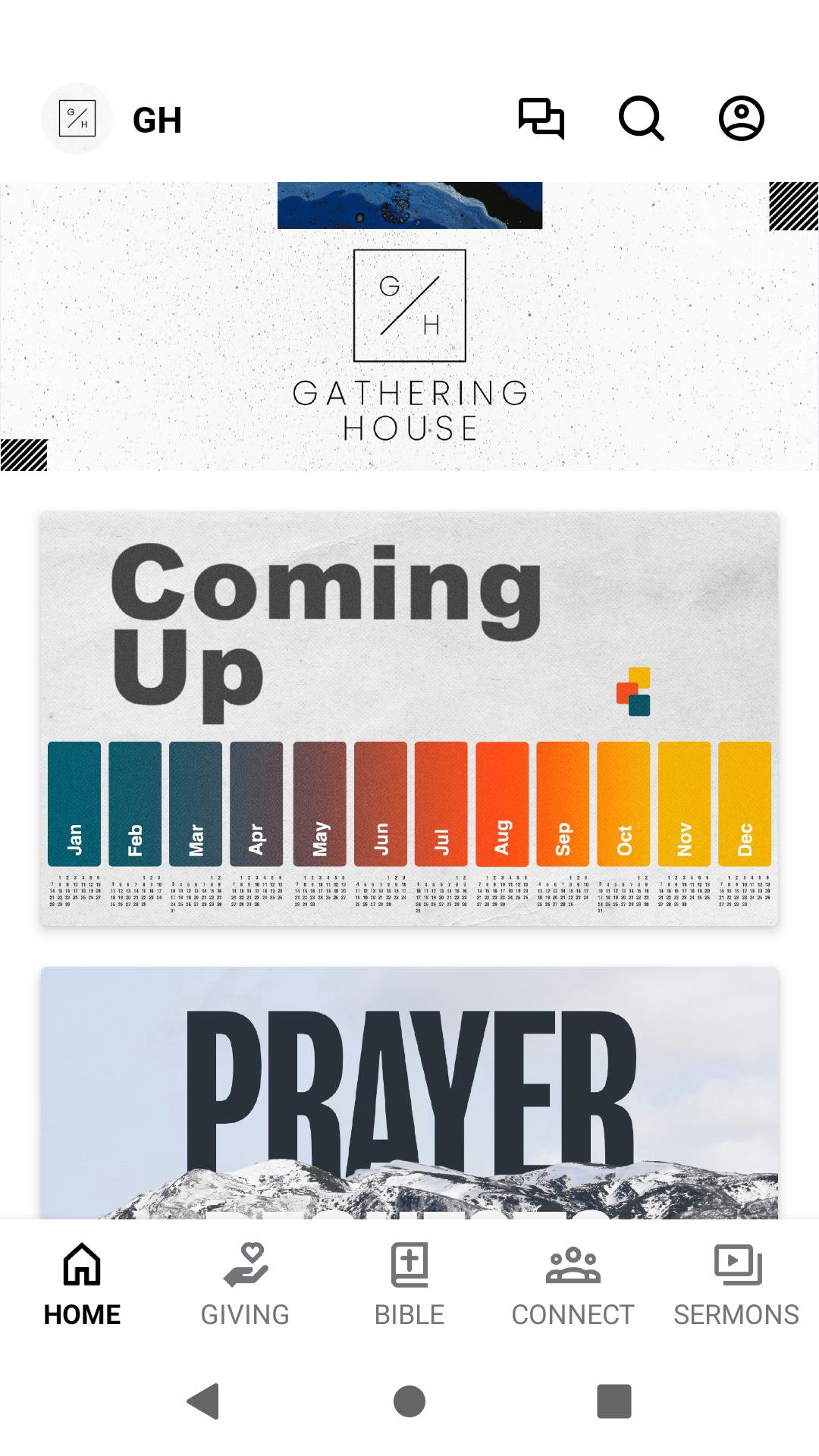Open recent apps from navigation bar
This screenshot has height=1456, width=819.
[x=614, y=1401]
